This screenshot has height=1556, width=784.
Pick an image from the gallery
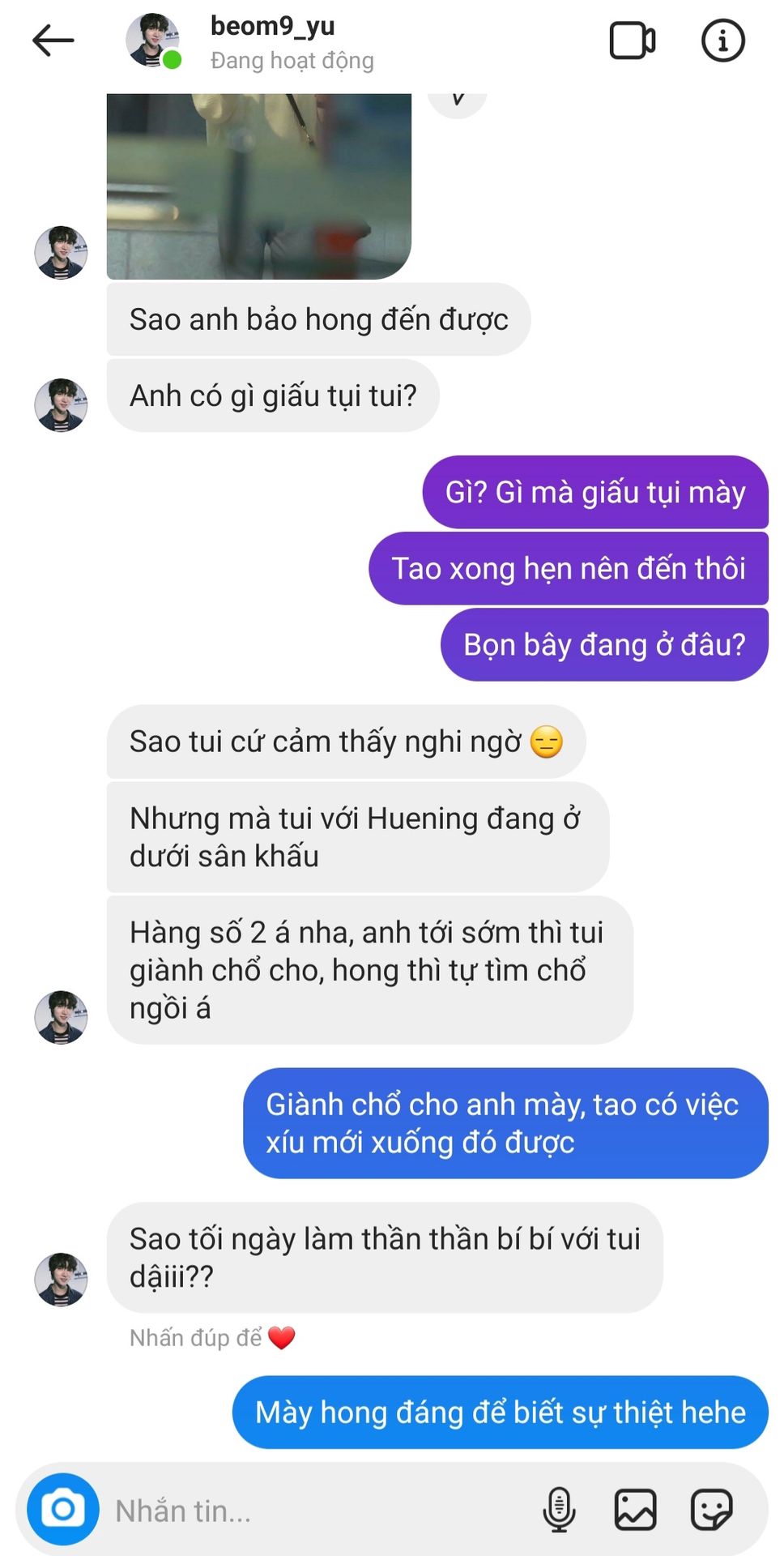pyautogui.click(x=635, y=1510)
